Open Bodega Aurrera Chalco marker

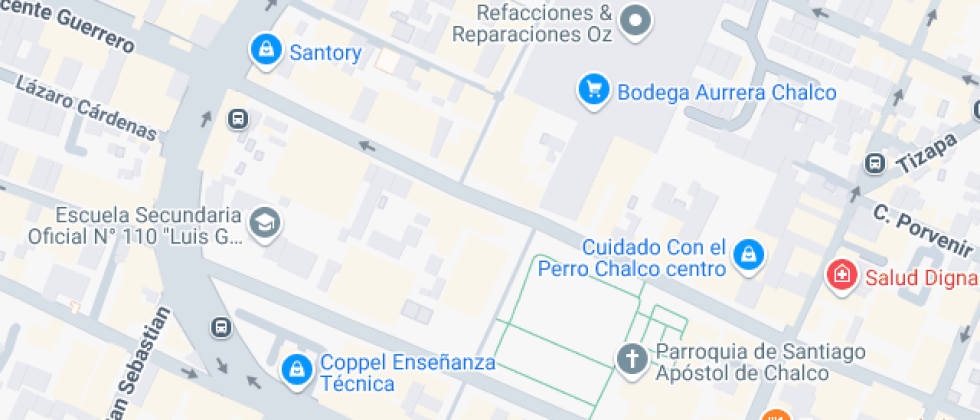click(x=594, y=91)
